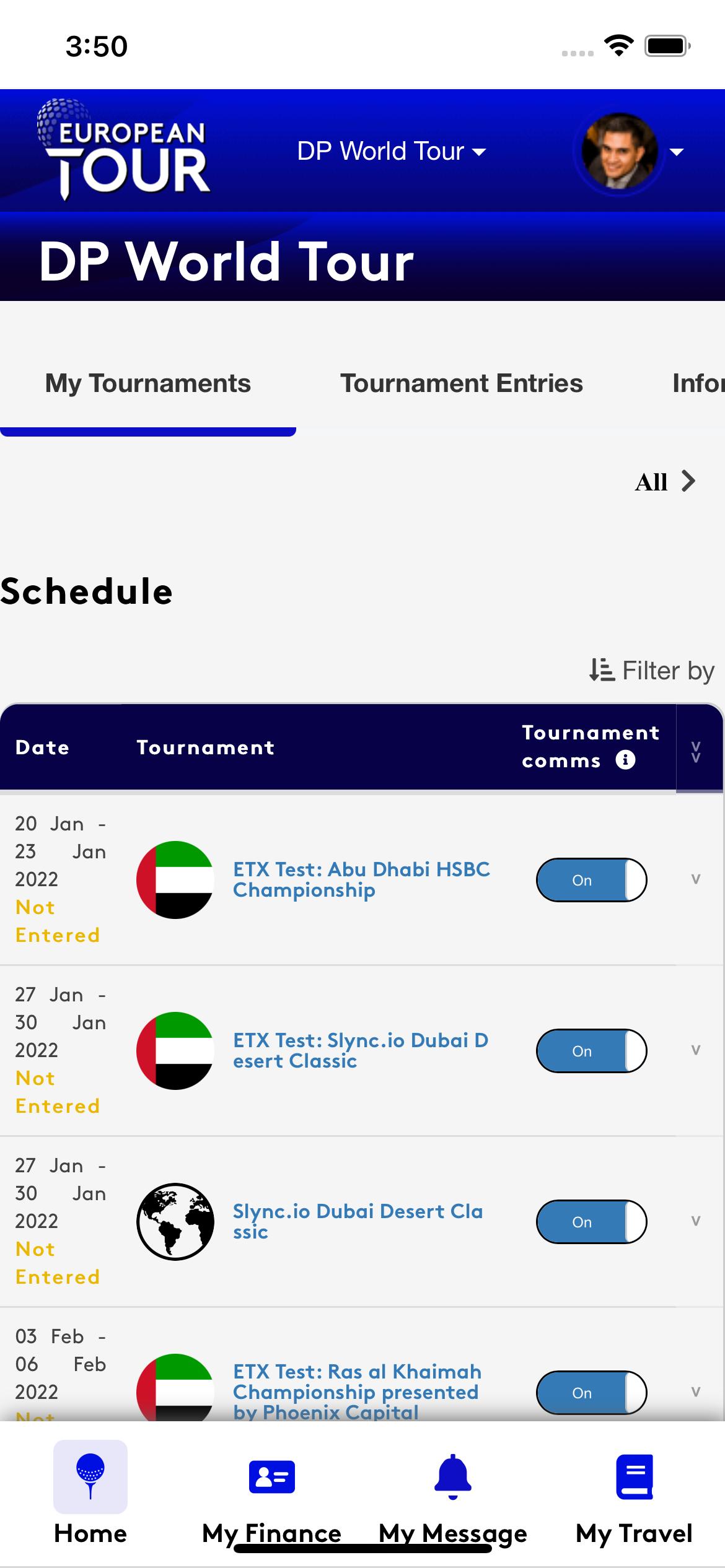Toggle comms for Ras al Khaimah Championship
Image resolution: width=725 pixels, height=1568 pixels.
(591, 1392)
